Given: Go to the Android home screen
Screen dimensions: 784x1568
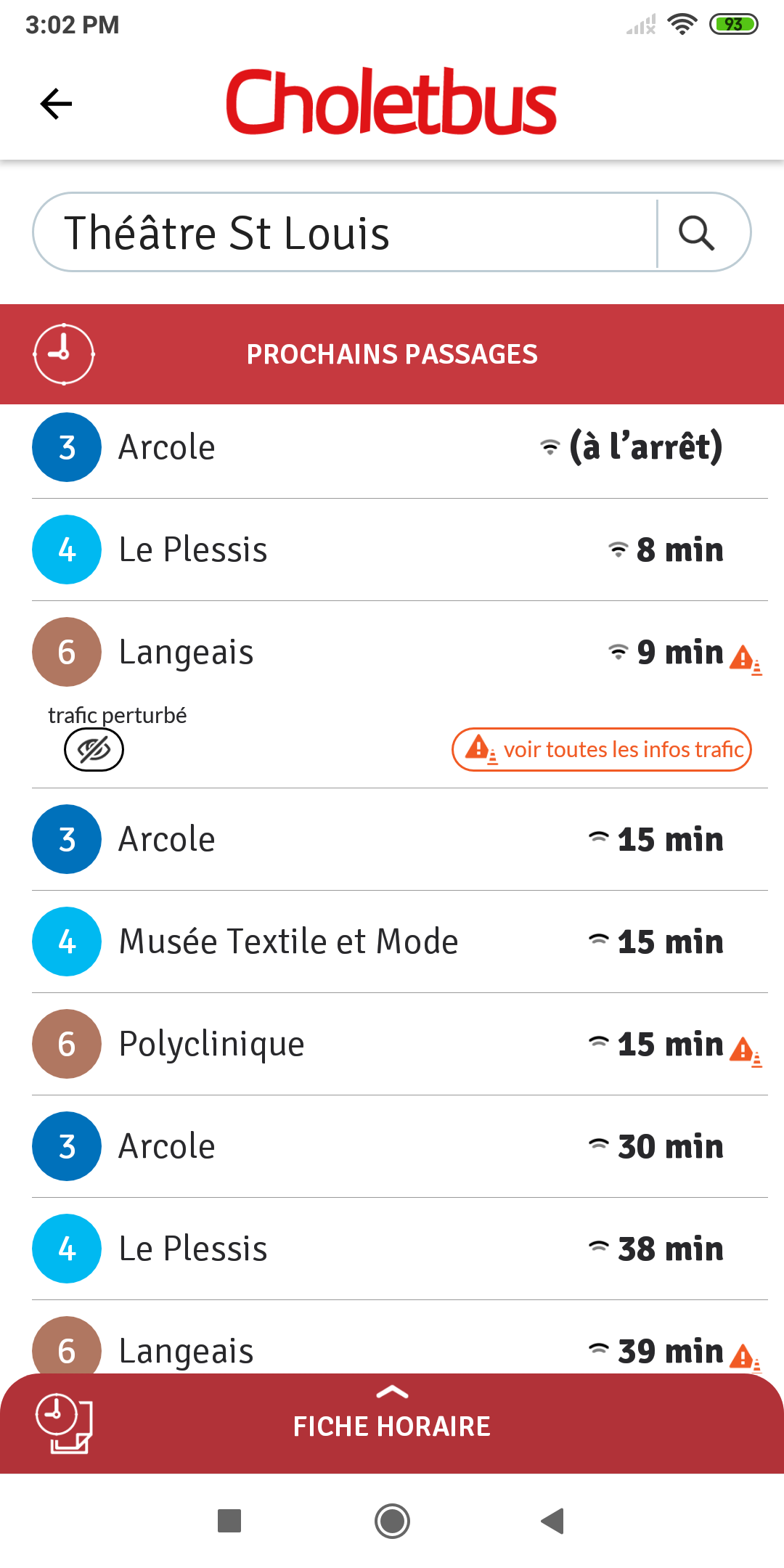Looking at the screenshot, I should pyautogui.click(x=392, y=1521).
